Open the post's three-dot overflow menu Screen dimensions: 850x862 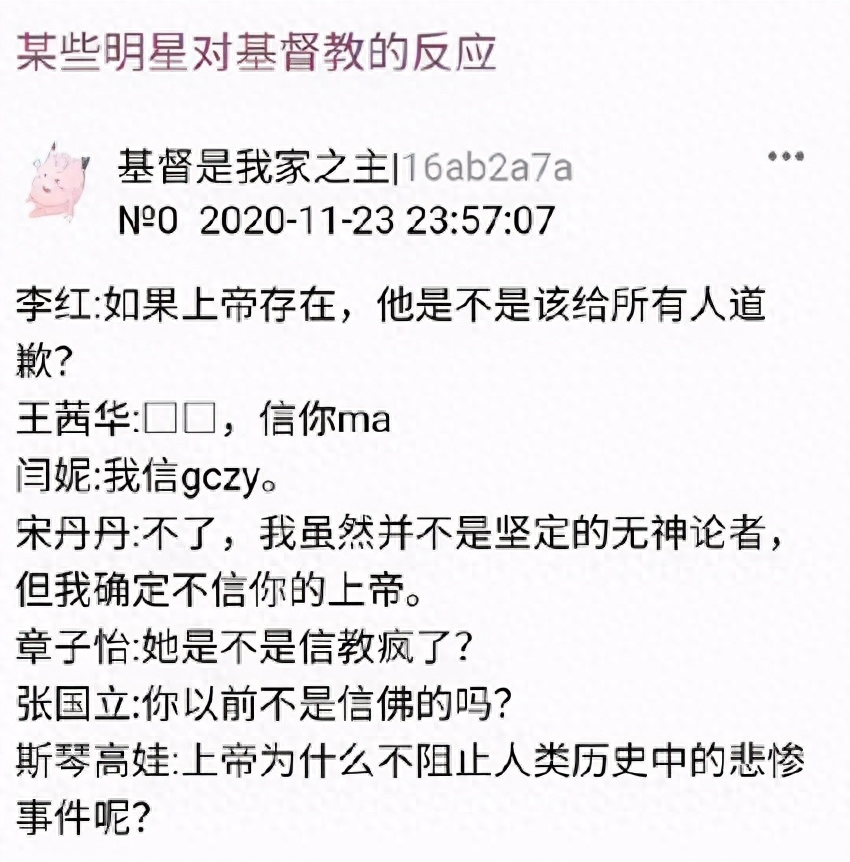[785, 157]
